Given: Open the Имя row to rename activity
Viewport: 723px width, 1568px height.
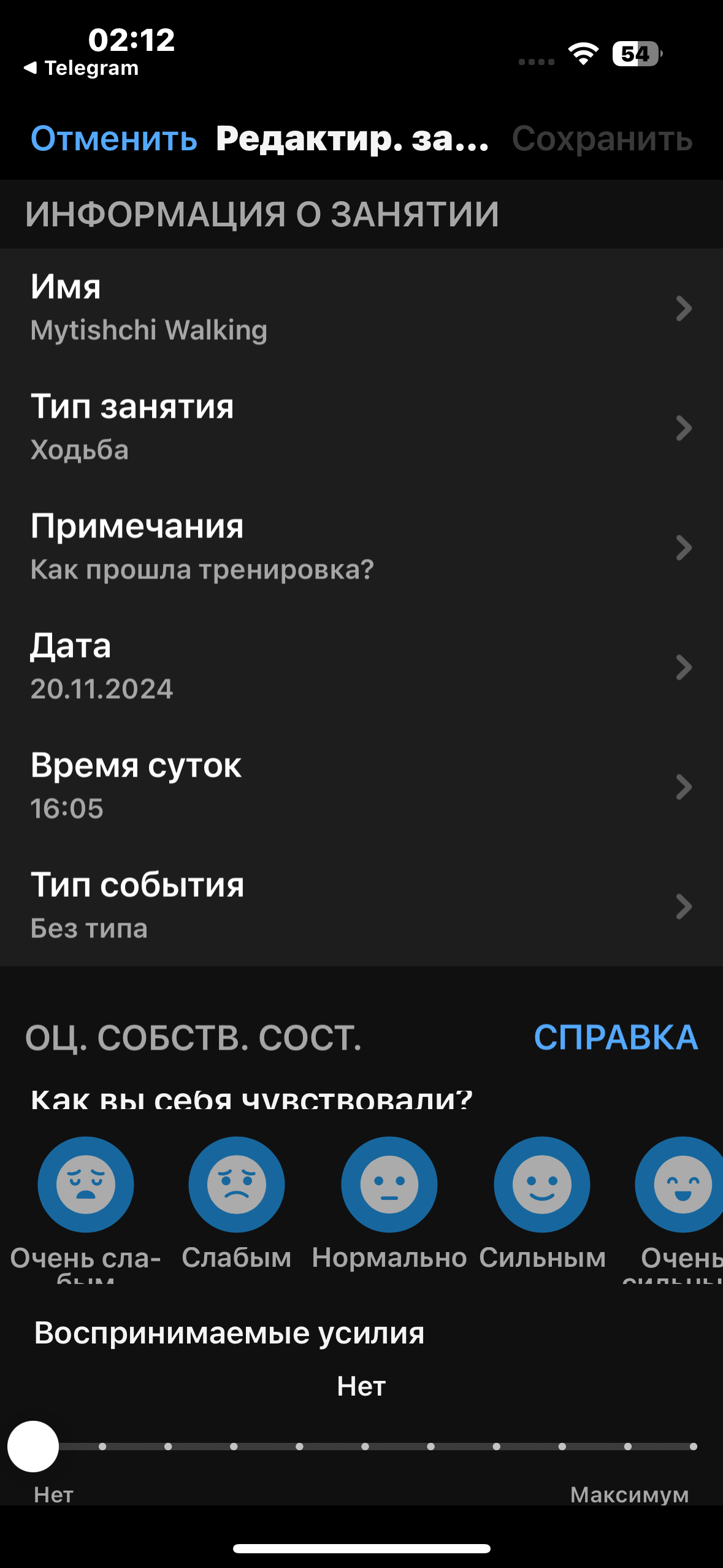Looking at the screenshot, I should [361, 308].
